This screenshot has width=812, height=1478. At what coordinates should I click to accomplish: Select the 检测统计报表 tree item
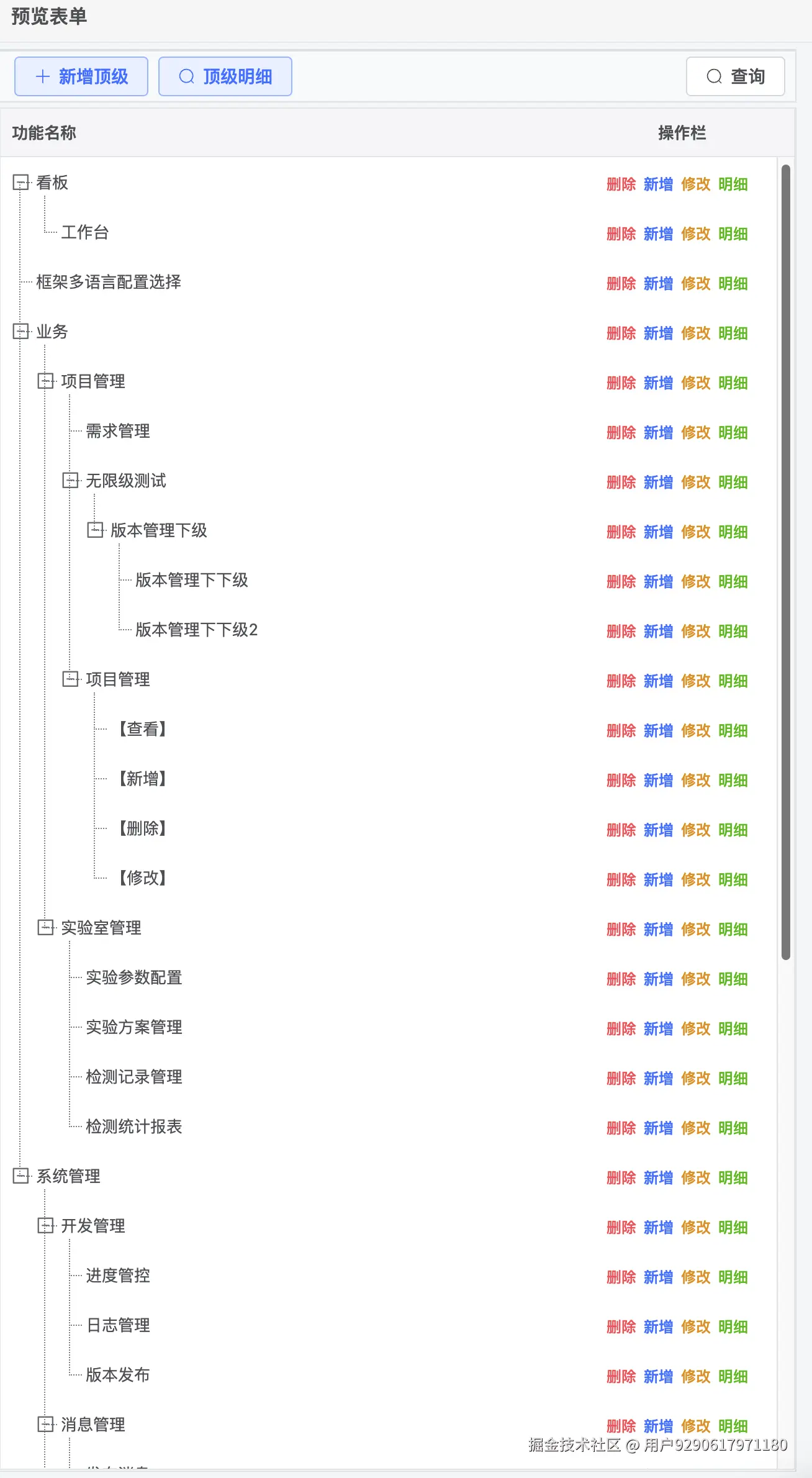click(133, 1127)
